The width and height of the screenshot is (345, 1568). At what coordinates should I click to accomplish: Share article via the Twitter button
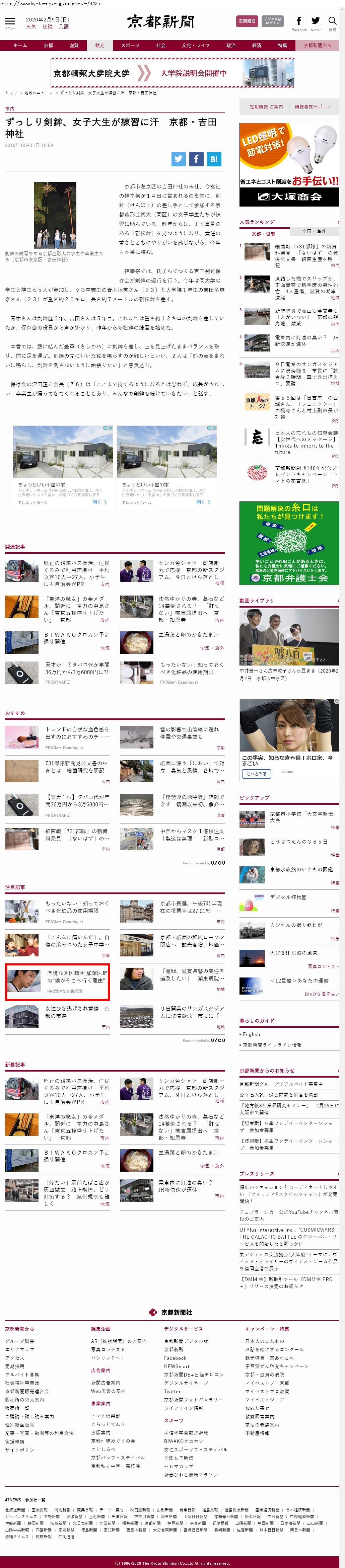point(178,159)
